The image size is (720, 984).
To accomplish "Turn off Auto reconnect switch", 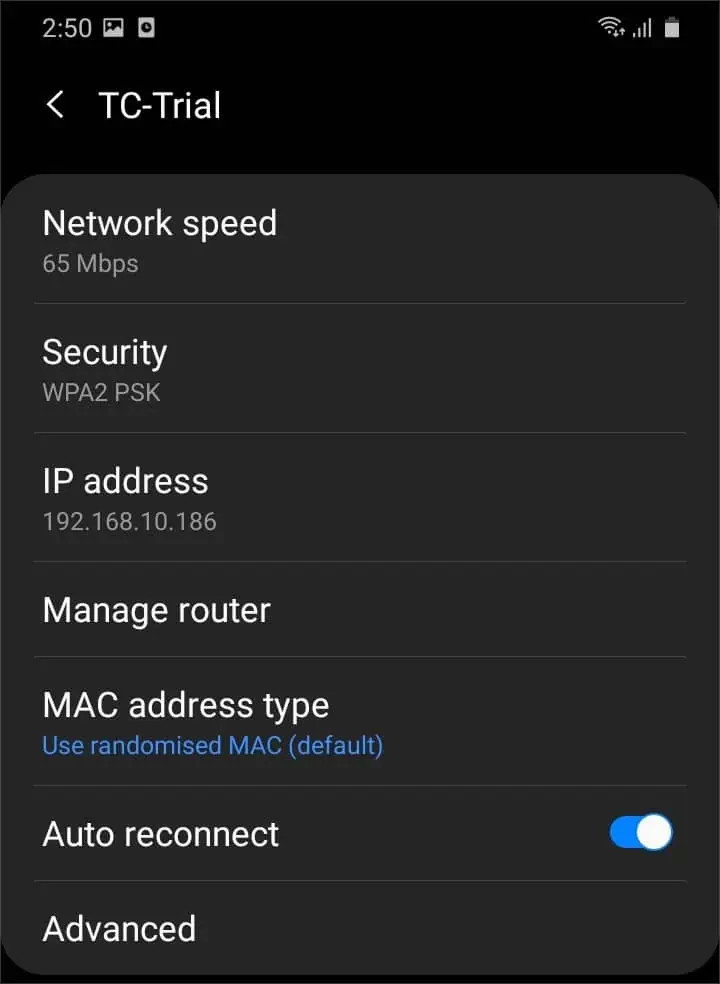I will pyautogui.click(x=641, y=833).
